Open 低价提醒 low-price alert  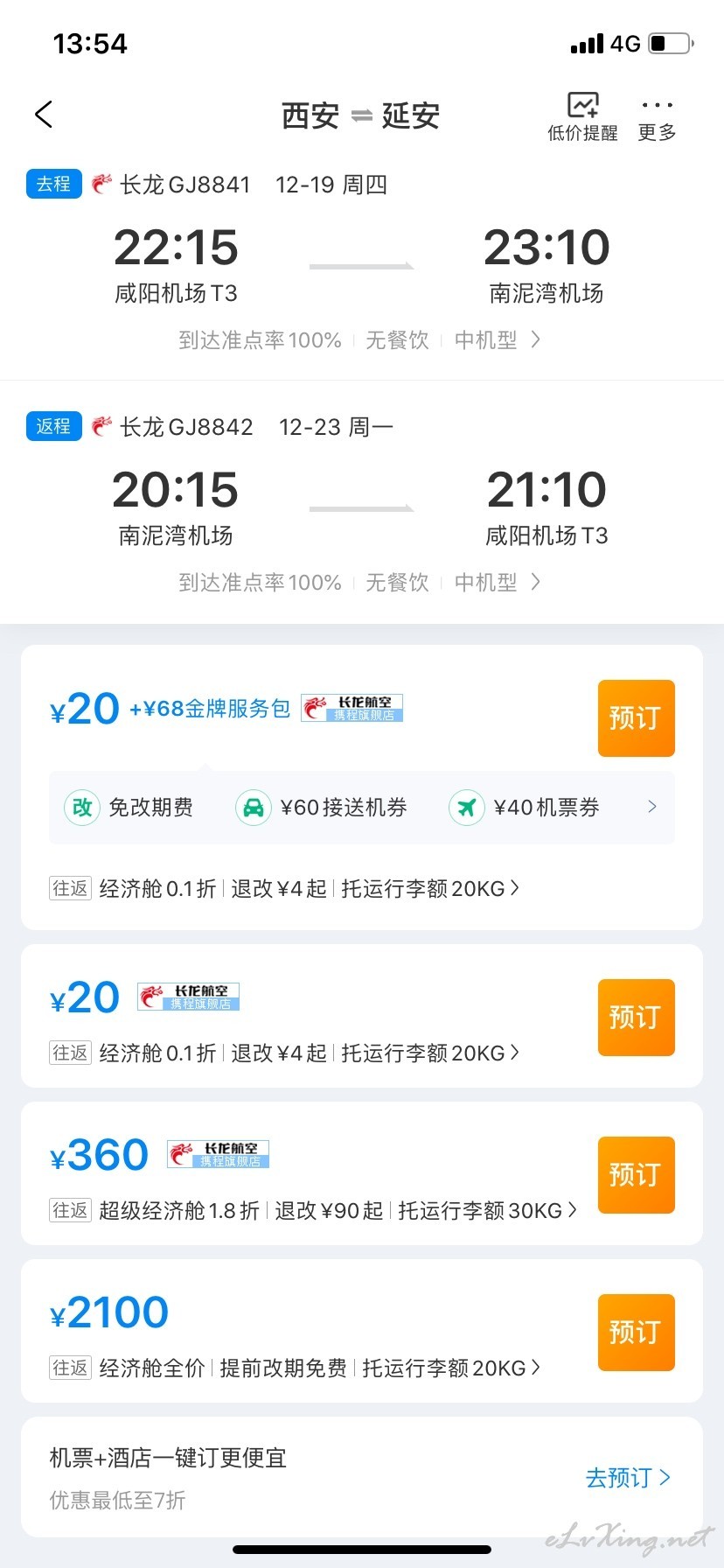pyautogui.click(x=582, y=116)
